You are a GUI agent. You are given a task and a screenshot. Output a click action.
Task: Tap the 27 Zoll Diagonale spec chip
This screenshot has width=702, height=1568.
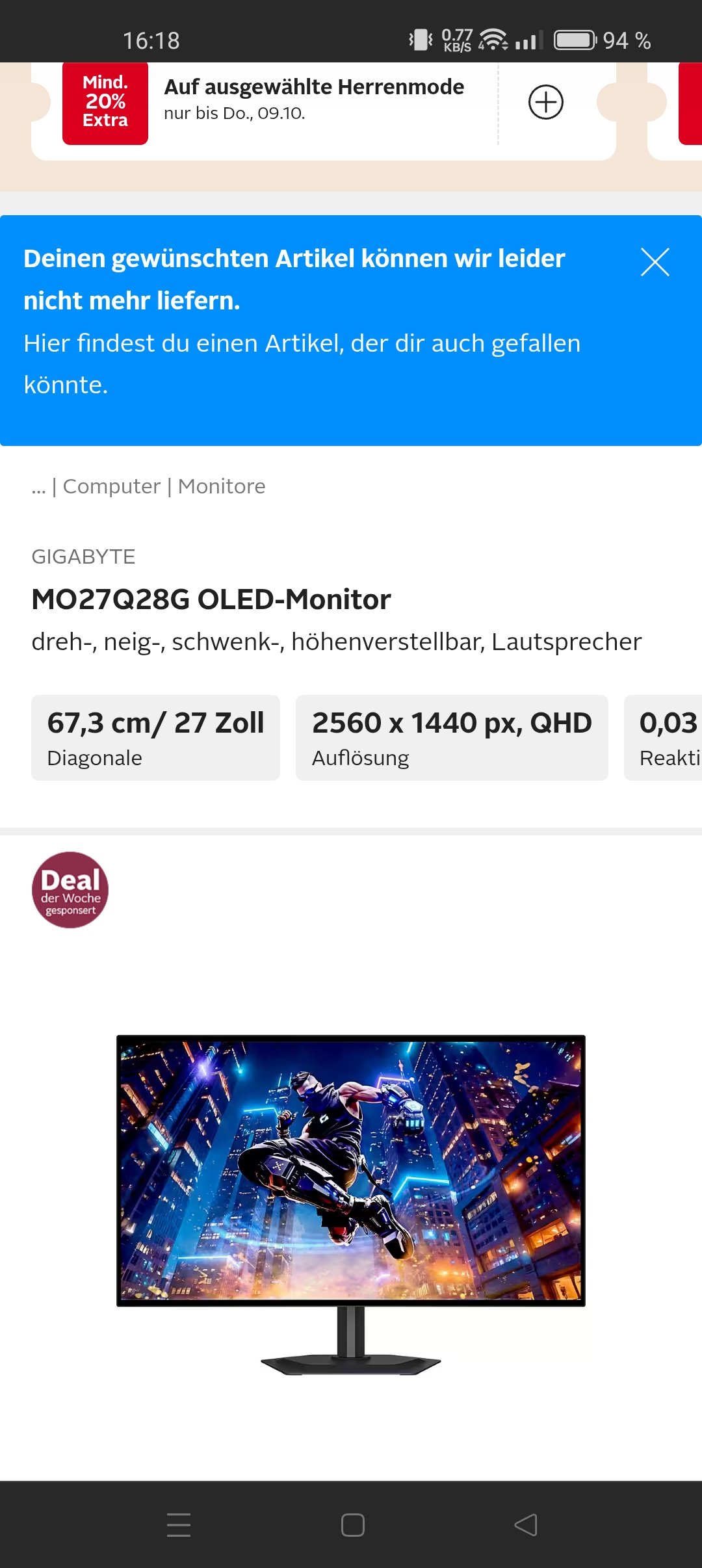click(x=155, y=738)
